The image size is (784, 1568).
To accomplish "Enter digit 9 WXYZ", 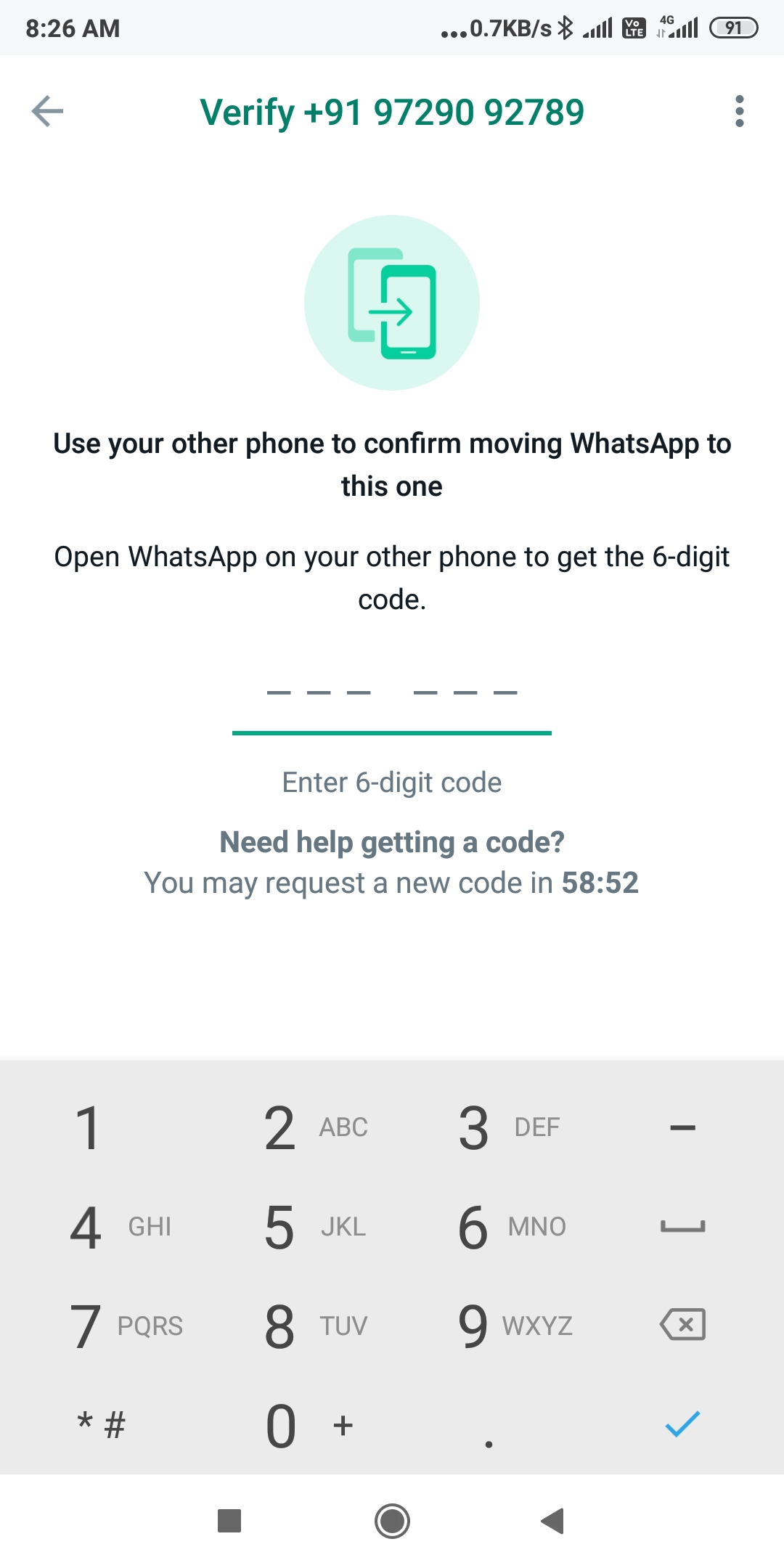I will point(490,1326).
